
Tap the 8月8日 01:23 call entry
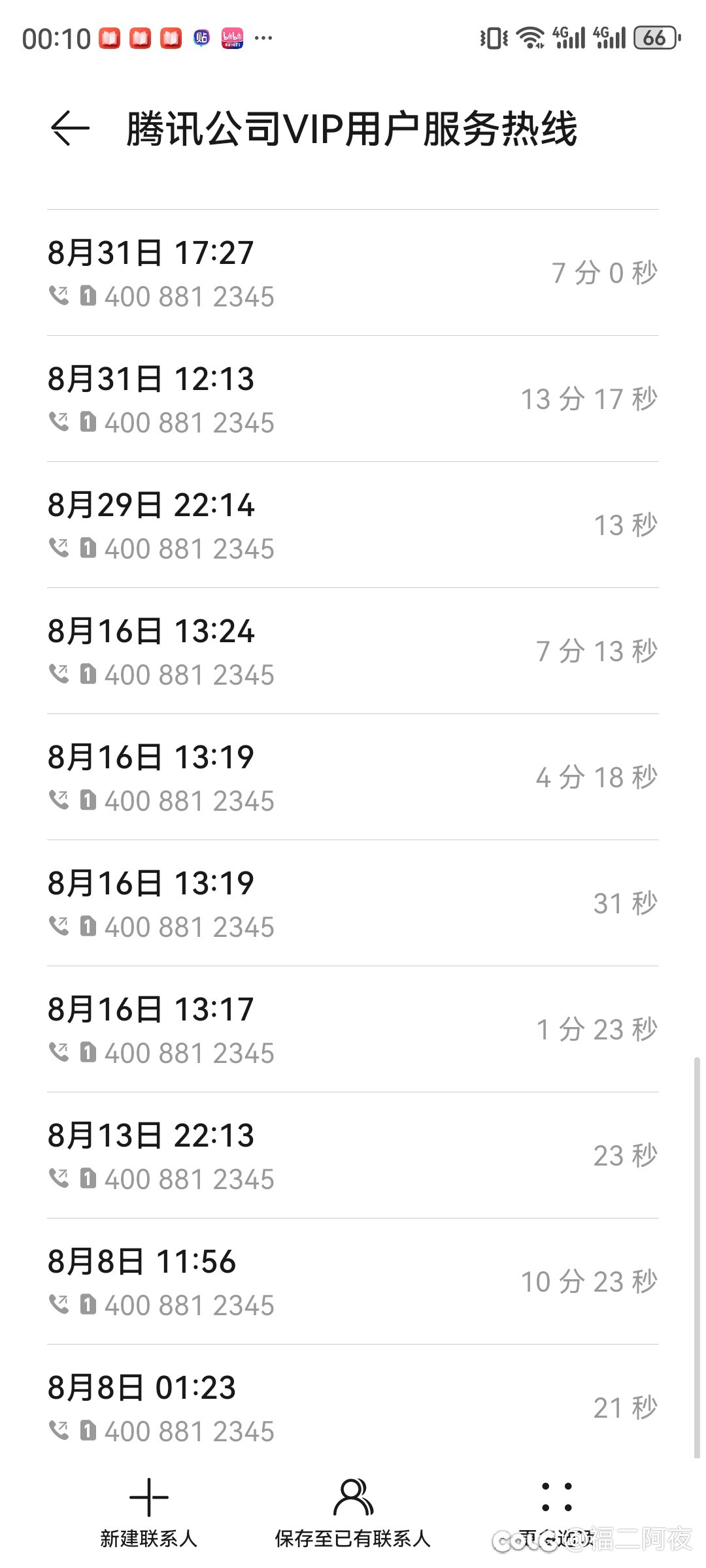click(x=353, y=1408)
